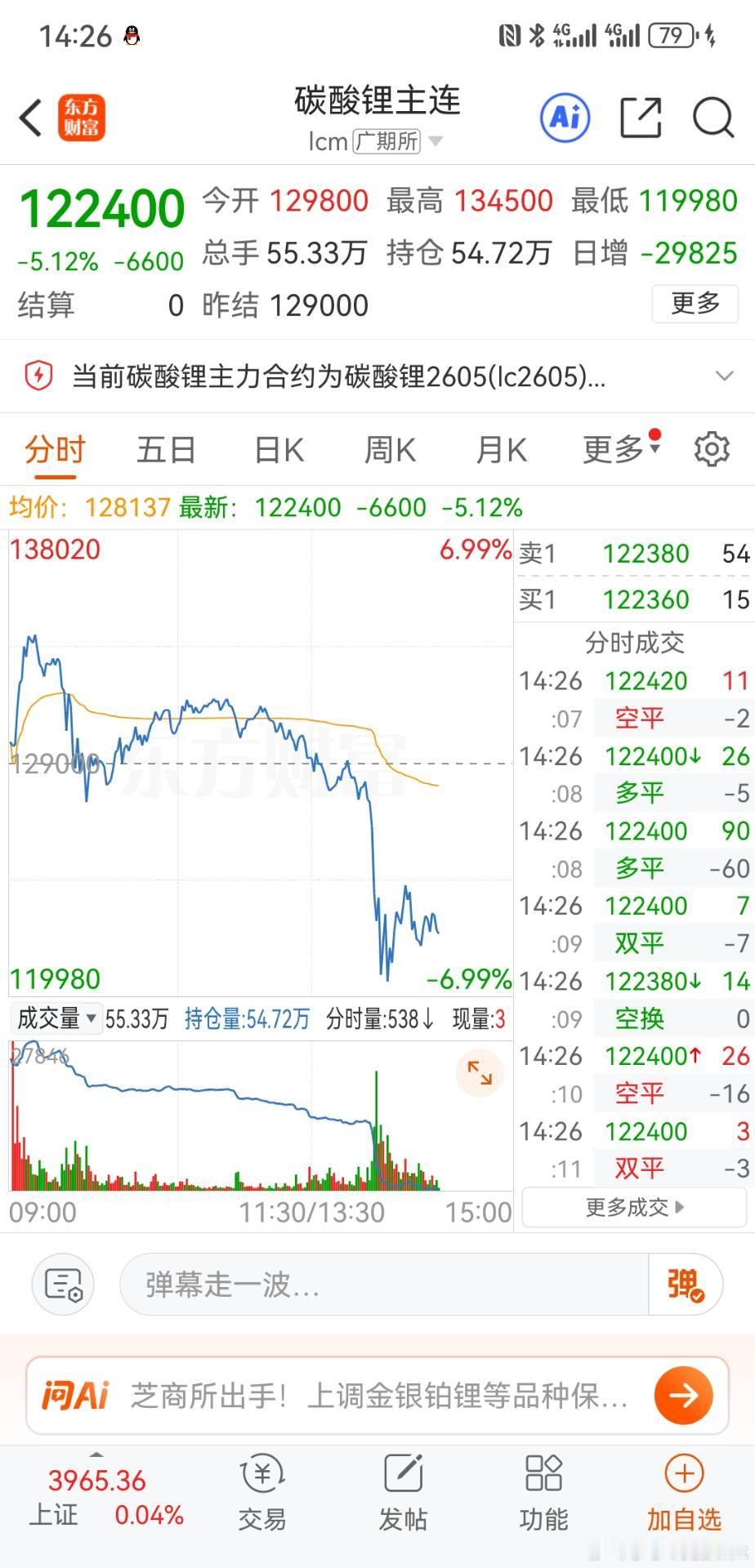Open the 成交量 volume dropdown

(56, 1018)
